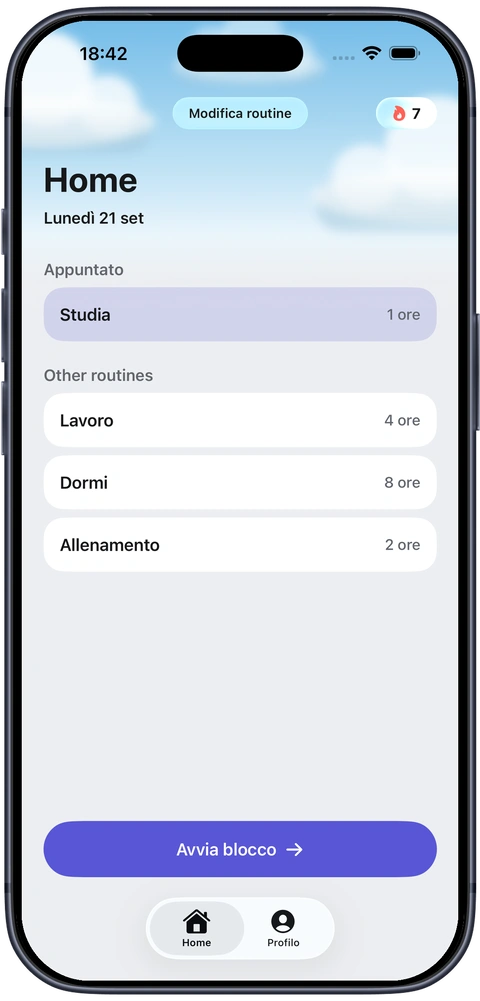Start the block with Avvia blocco
The height and width of the screenshot is (1001, 480).
click(x=240, y=849)
